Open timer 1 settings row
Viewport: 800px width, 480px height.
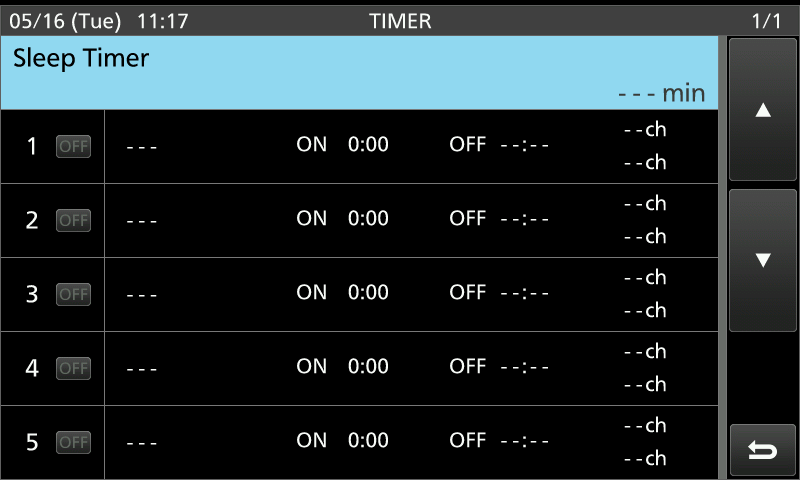410,146
